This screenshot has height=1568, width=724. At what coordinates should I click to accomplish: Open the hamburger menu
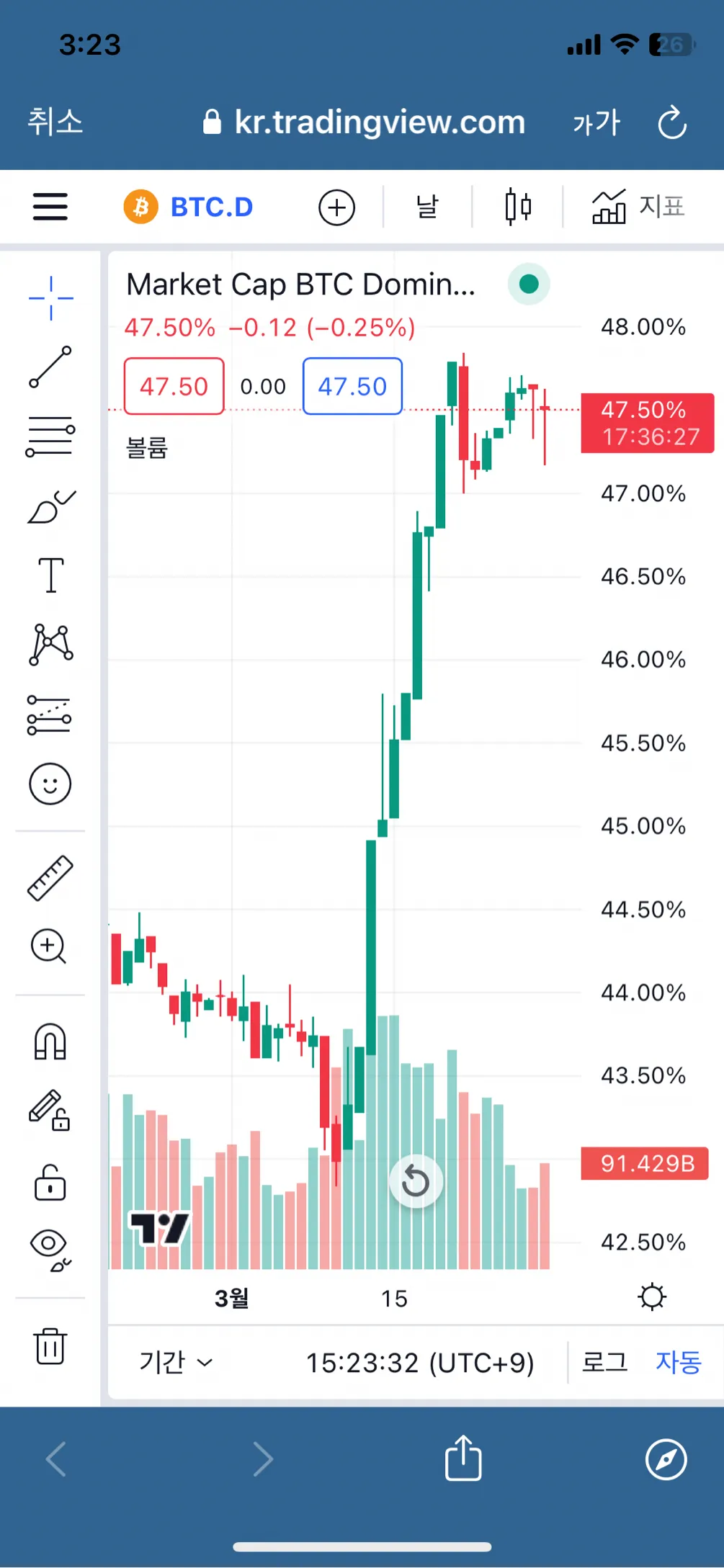click(x=50, y=207)
